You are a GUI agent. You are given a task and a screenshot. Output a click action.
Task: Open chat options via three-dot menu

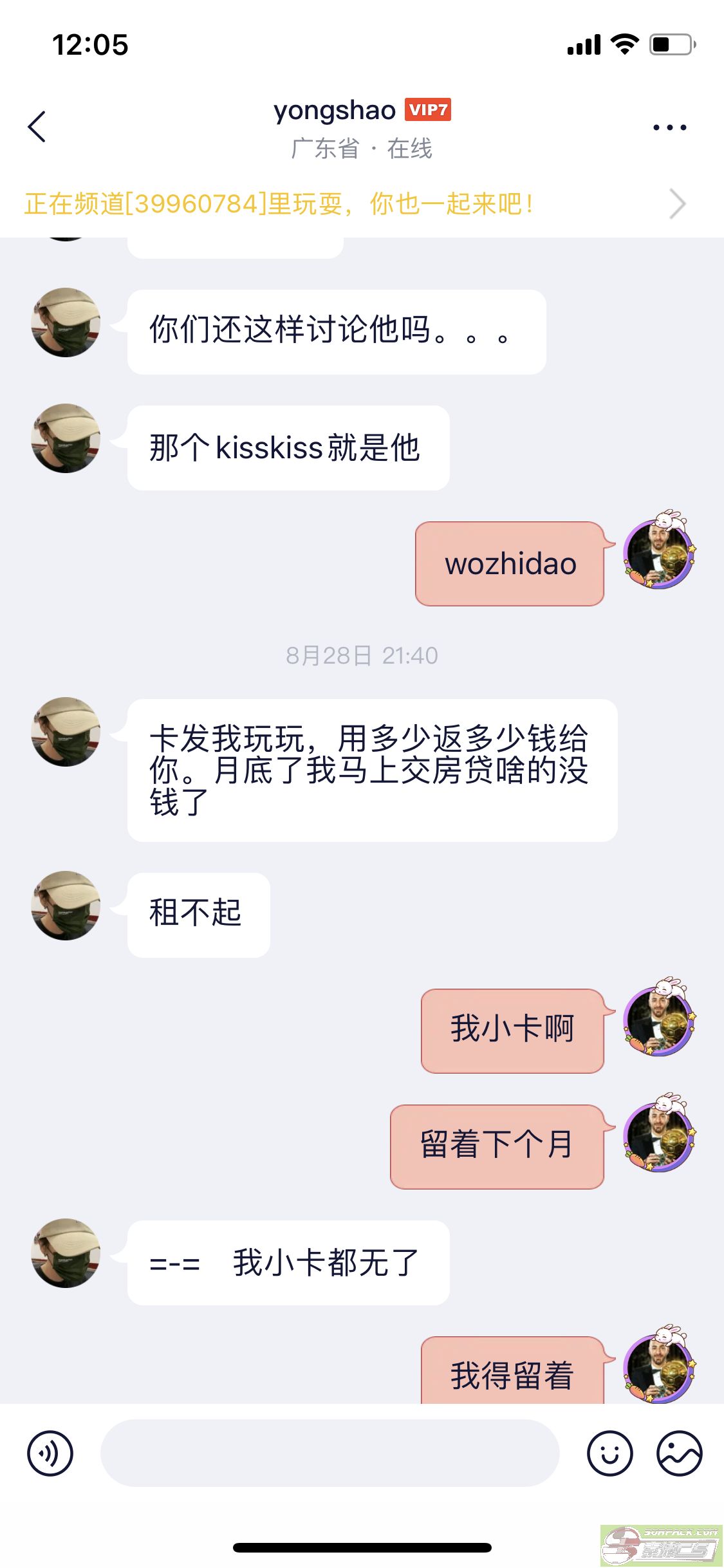pos(669,127)
